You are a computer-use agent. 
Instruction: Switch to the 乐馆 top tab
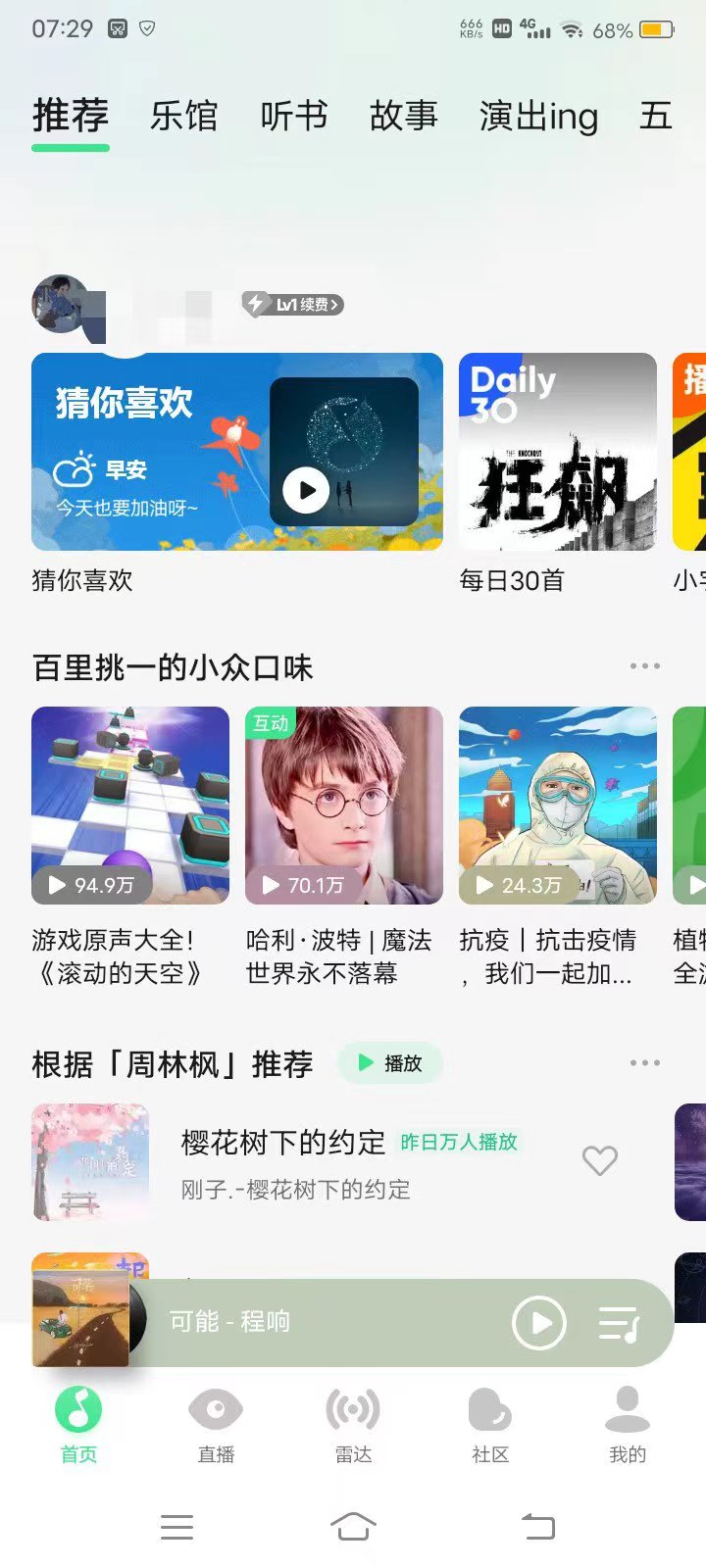pos(183,117)
